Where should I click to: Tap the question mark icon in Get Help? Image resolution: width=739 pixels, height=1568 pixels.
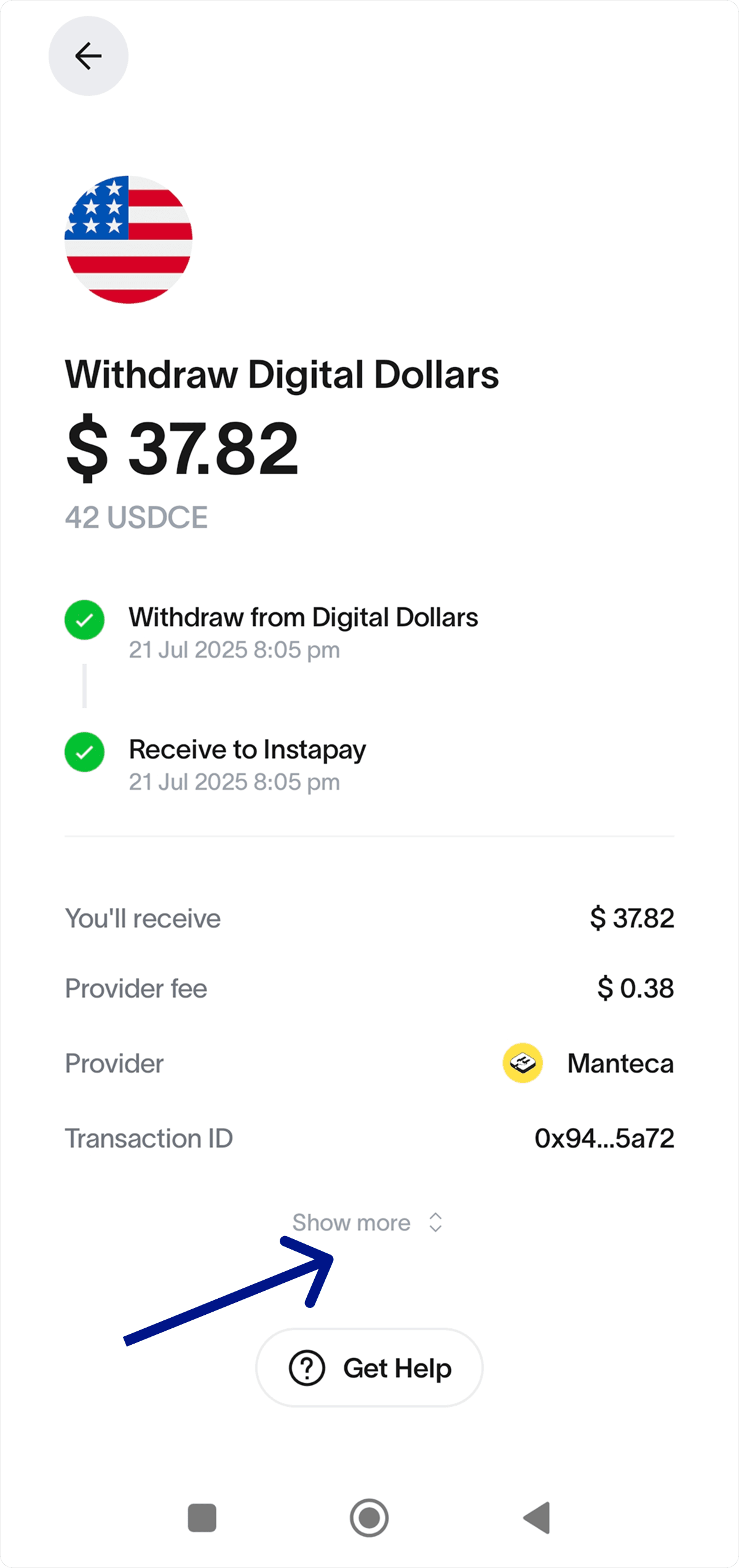(x=306, y=1368)
